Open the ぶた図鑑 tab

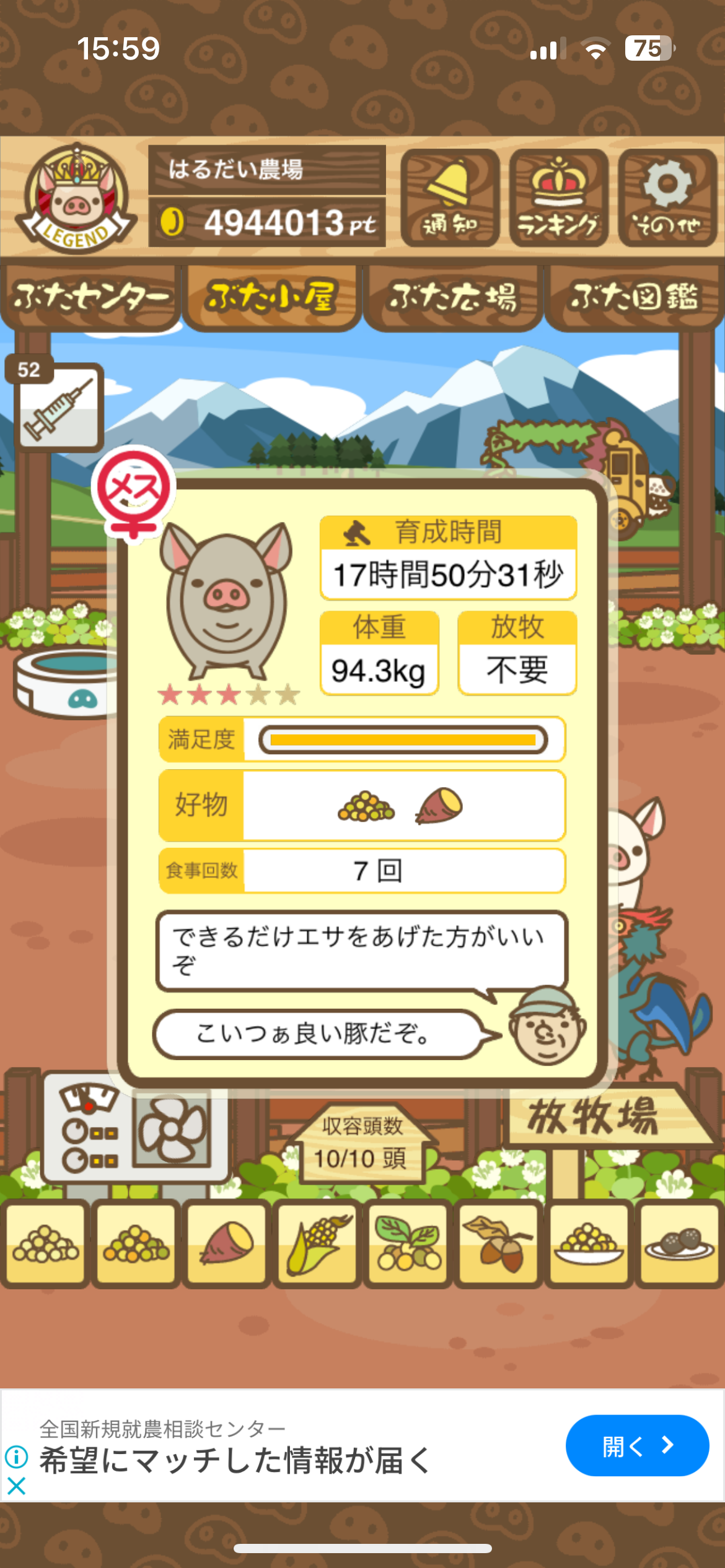(634, 298)
